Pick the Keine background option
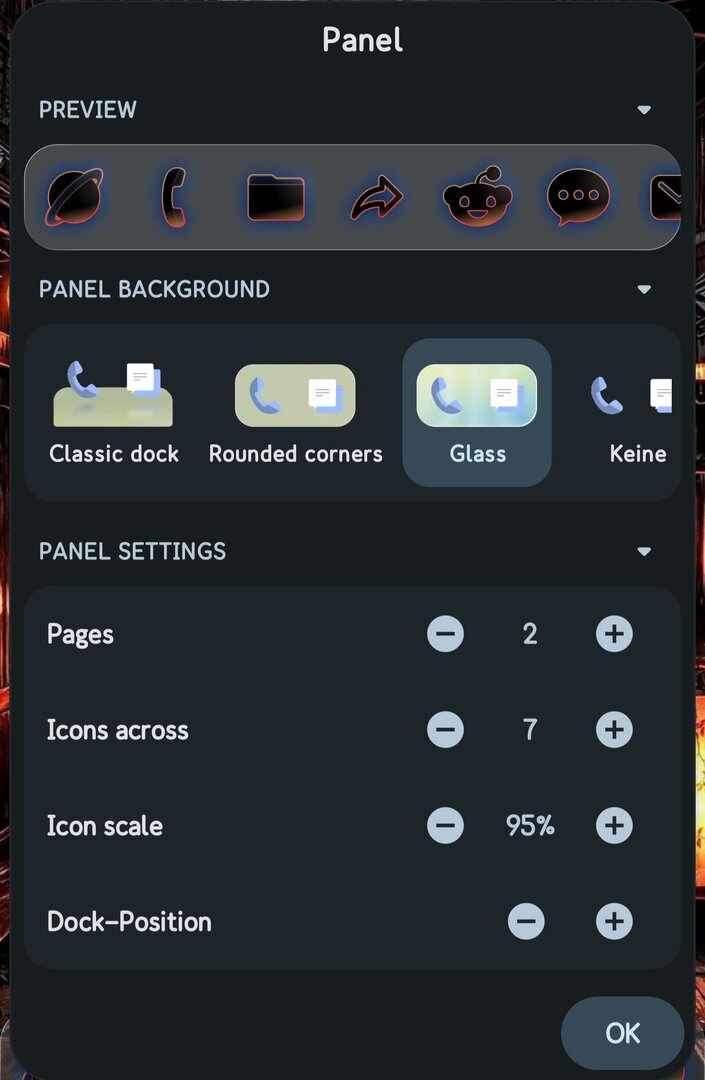This screenshot has width=705, height=1080. pyautogui.click(x=636, y=413)
